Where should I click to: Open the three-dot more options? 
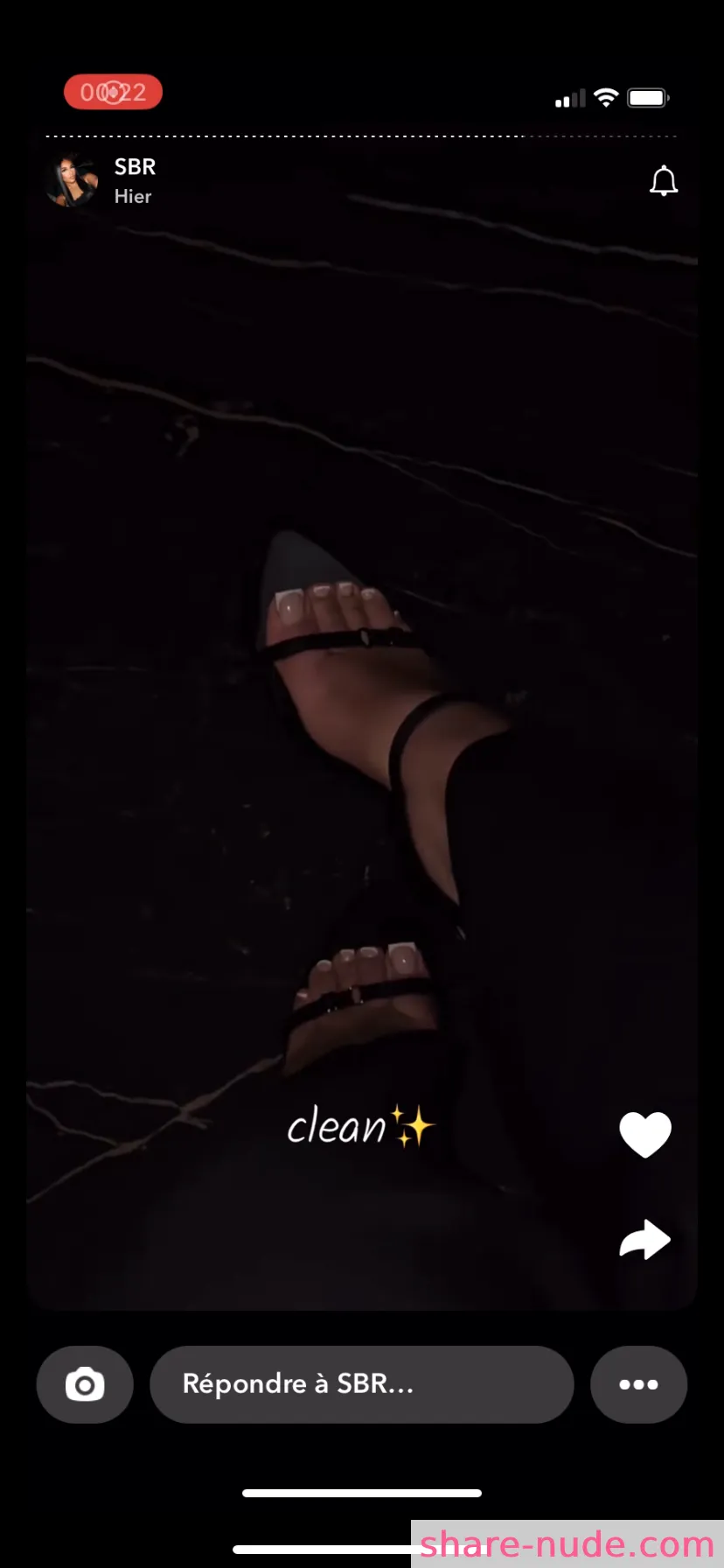click(x=639, y=1384)
